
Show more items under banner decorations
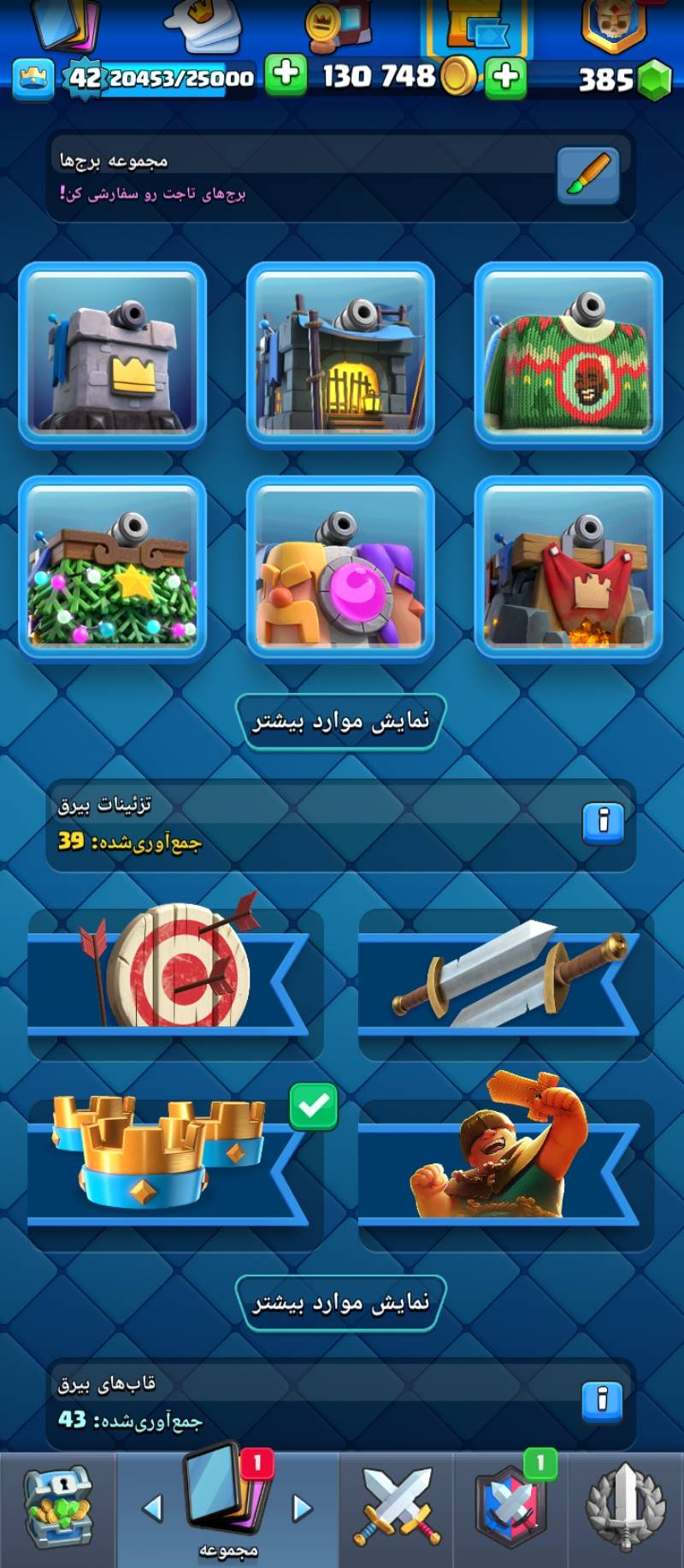[x=340, y=1303]
